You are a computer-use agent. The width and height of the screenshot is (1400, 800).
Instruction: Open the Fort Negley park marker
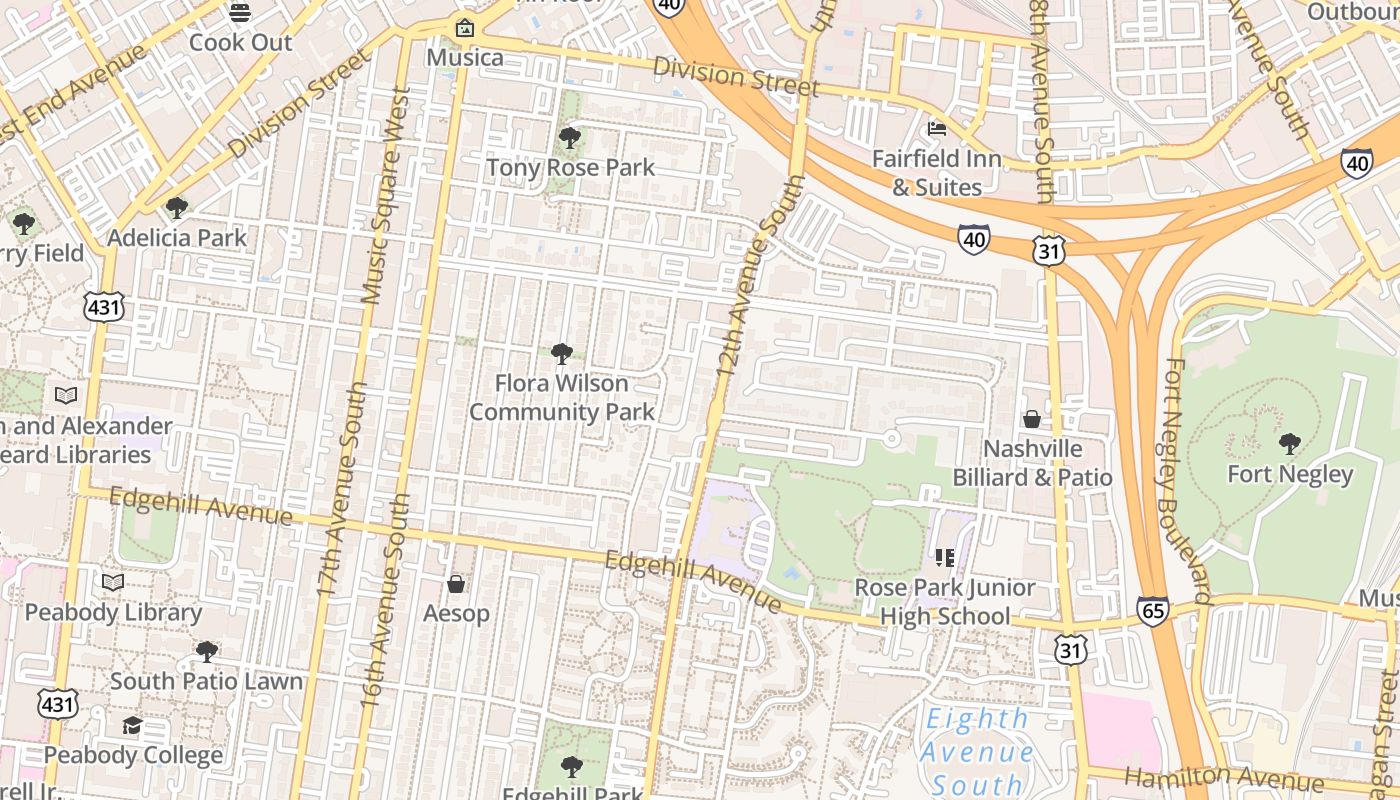click(1290, 444)
